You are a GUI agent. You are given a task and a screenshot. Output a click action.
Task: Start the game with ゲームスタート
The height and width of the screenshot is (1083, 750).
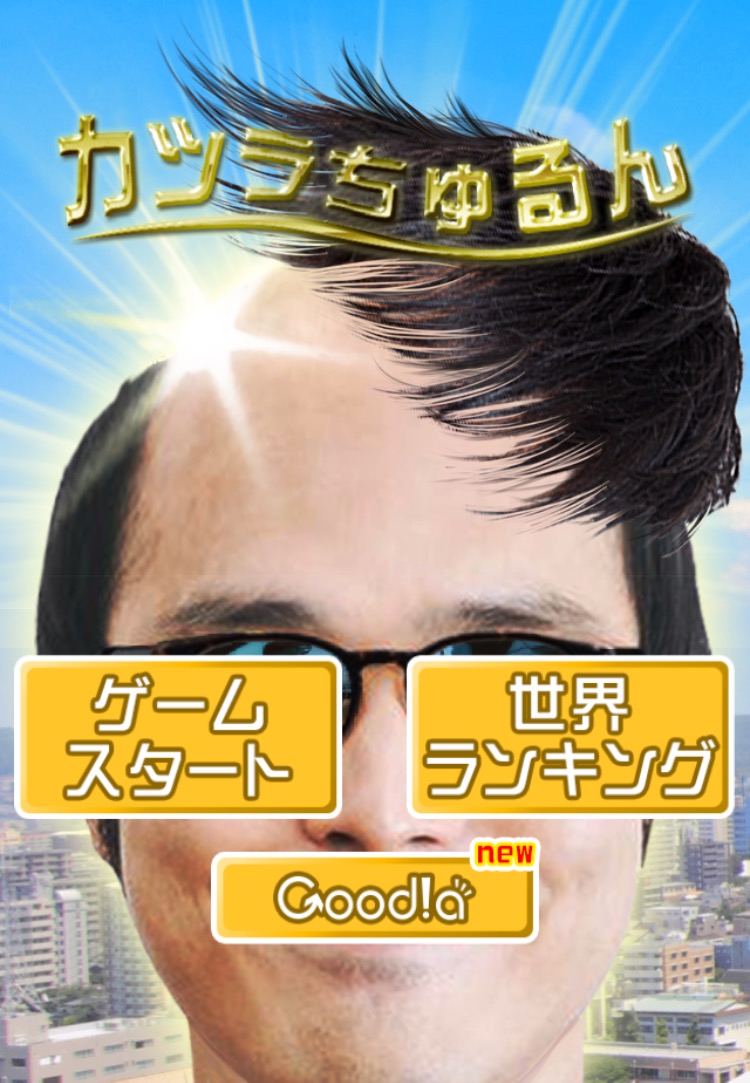(x=178, y=738)
